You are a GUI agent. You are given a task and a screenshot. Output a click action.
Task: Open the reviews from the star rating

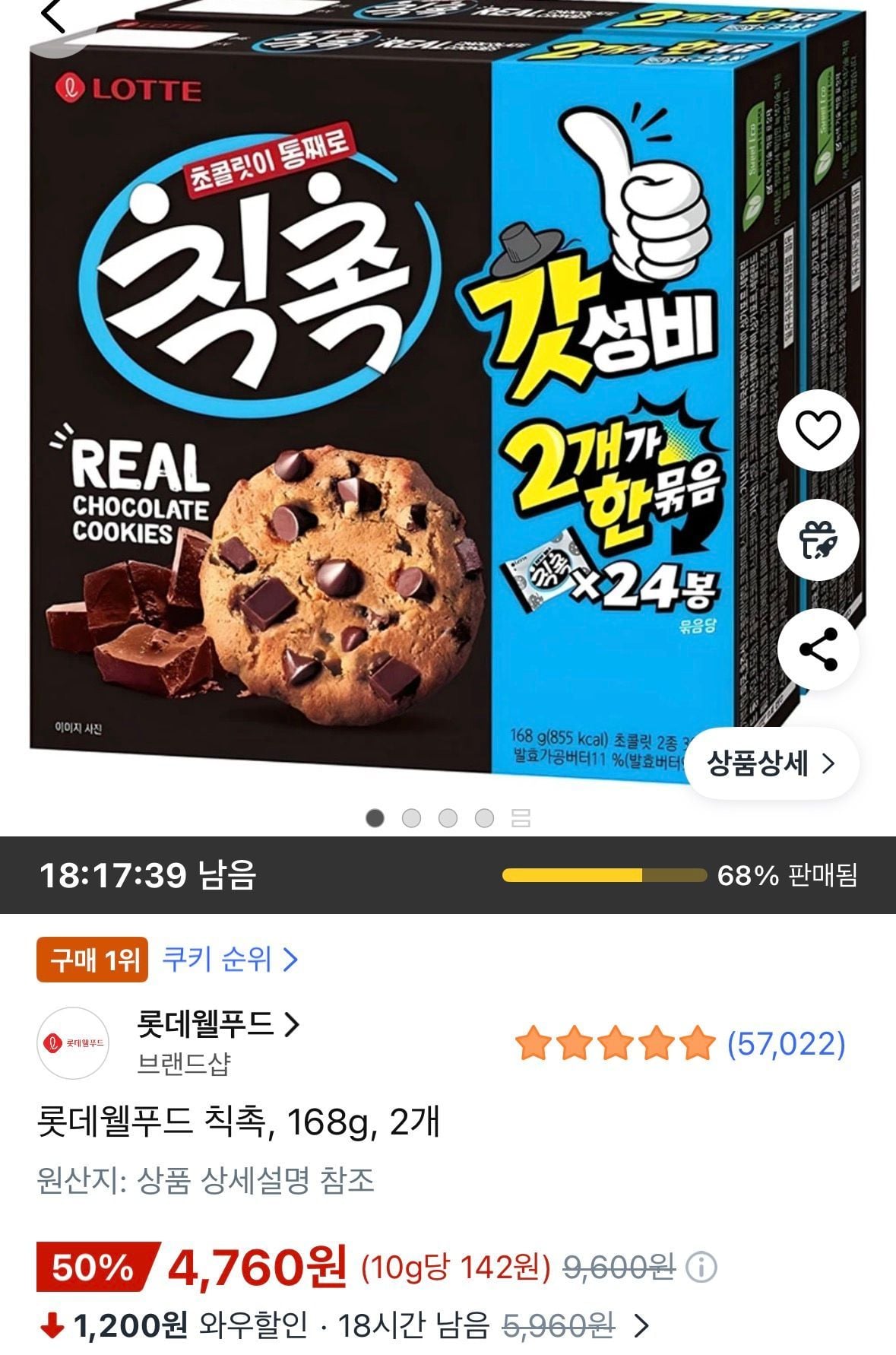pos(679,1044)
